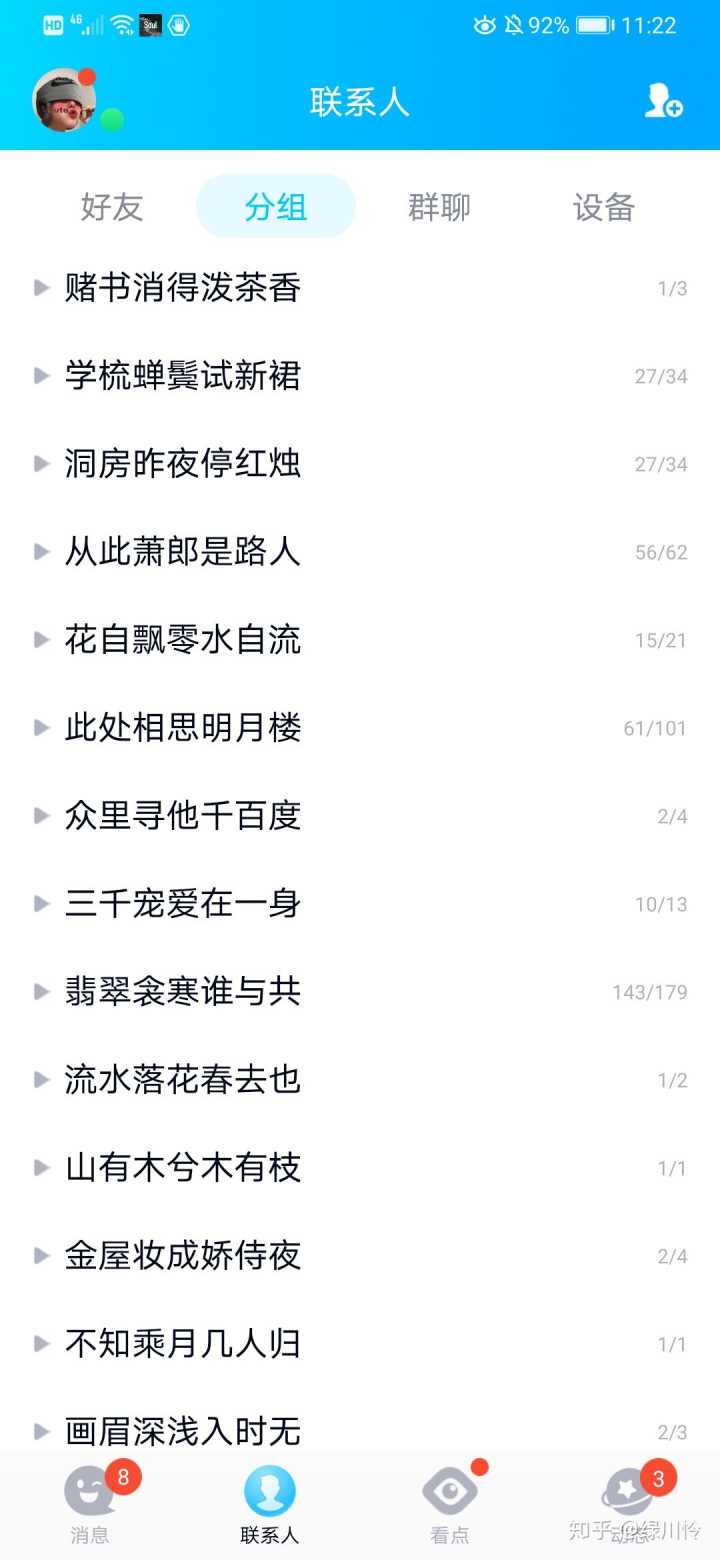The image size is (720, 1560).
Task: Open the 消息 tab in bottom navigation
Action: [x=90, y=1505]
